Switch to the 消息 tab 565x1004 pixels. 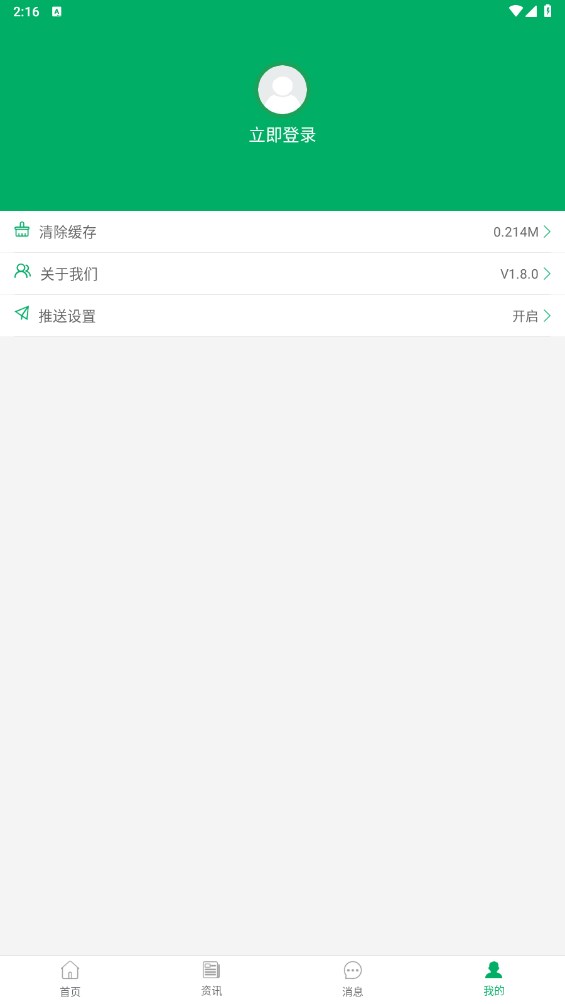tap(353, 979)
